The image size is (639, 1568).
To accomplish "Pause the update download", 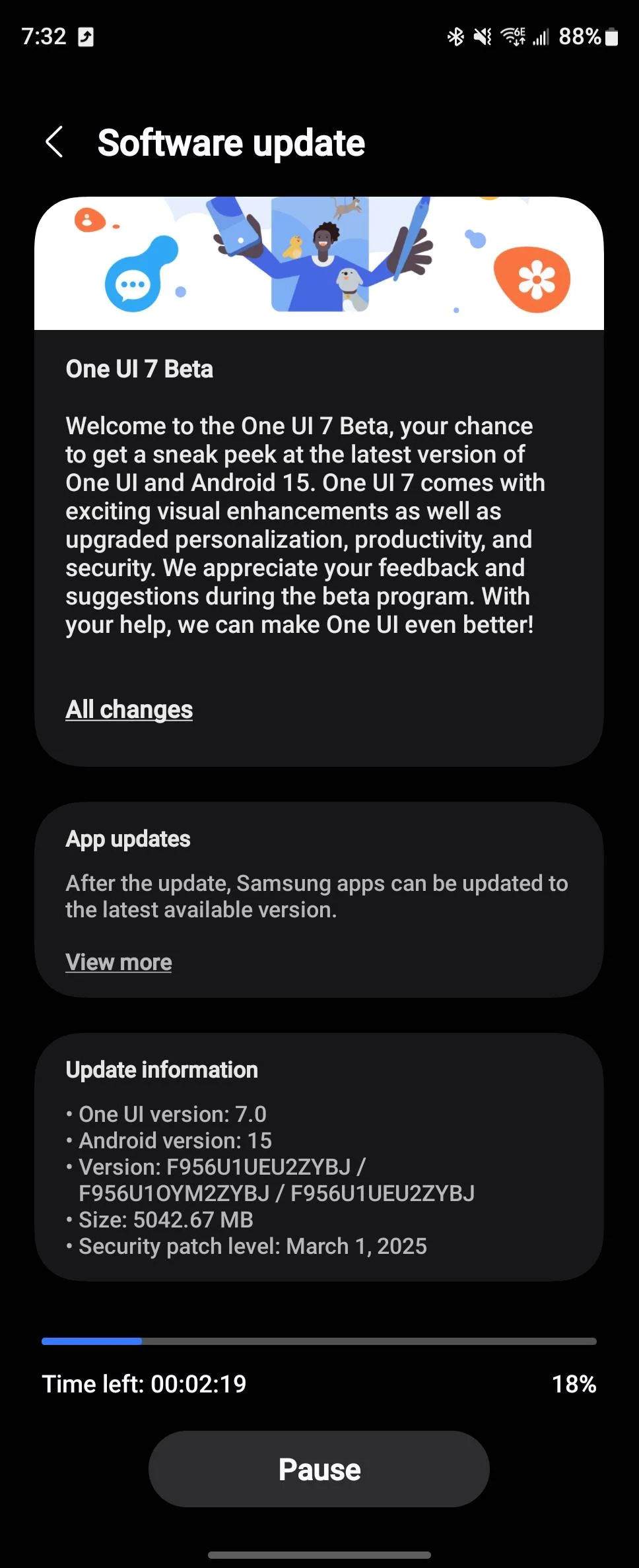I will 319,1470.
